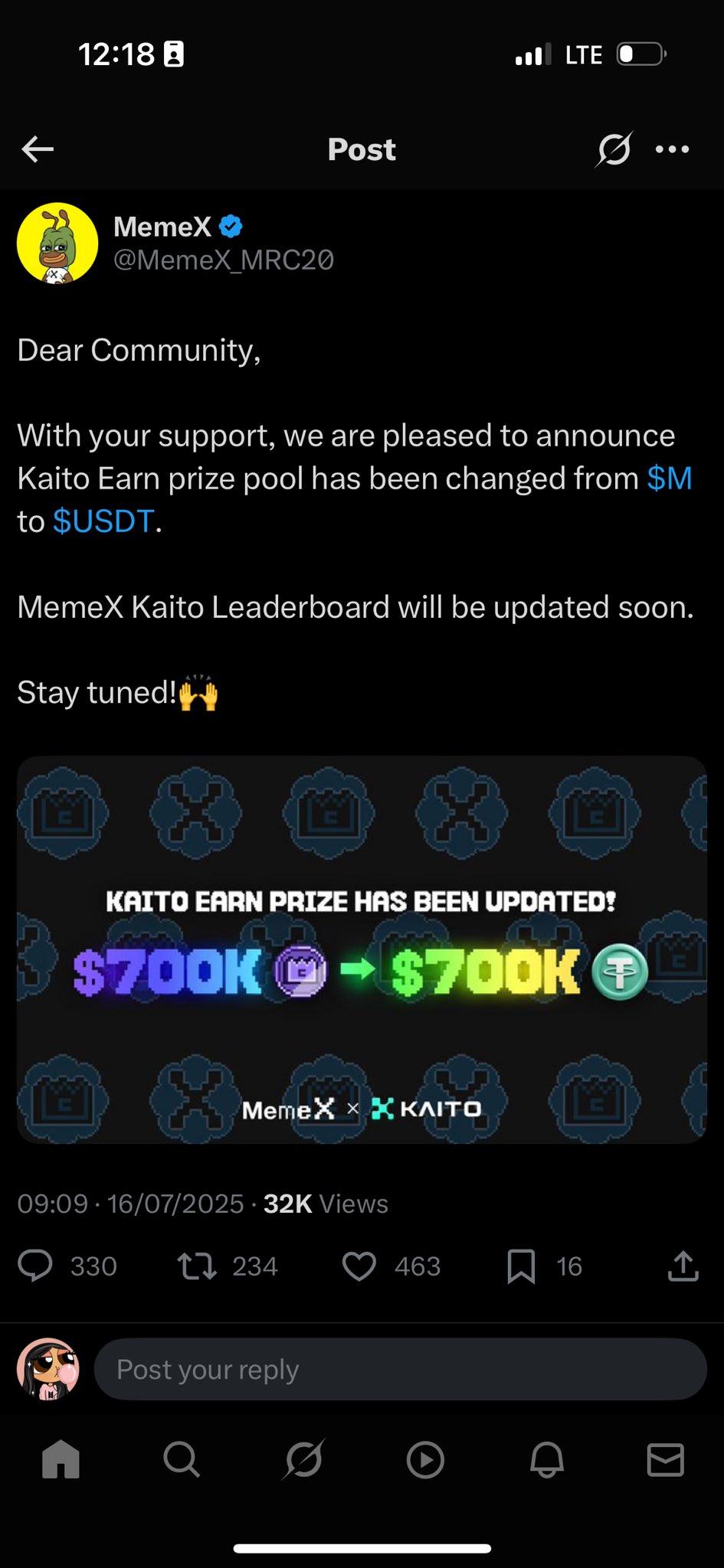Tap the Post your reply field
Image resolution: width=724 pixels, height=1568 pixels.
tap(400, 1370)
